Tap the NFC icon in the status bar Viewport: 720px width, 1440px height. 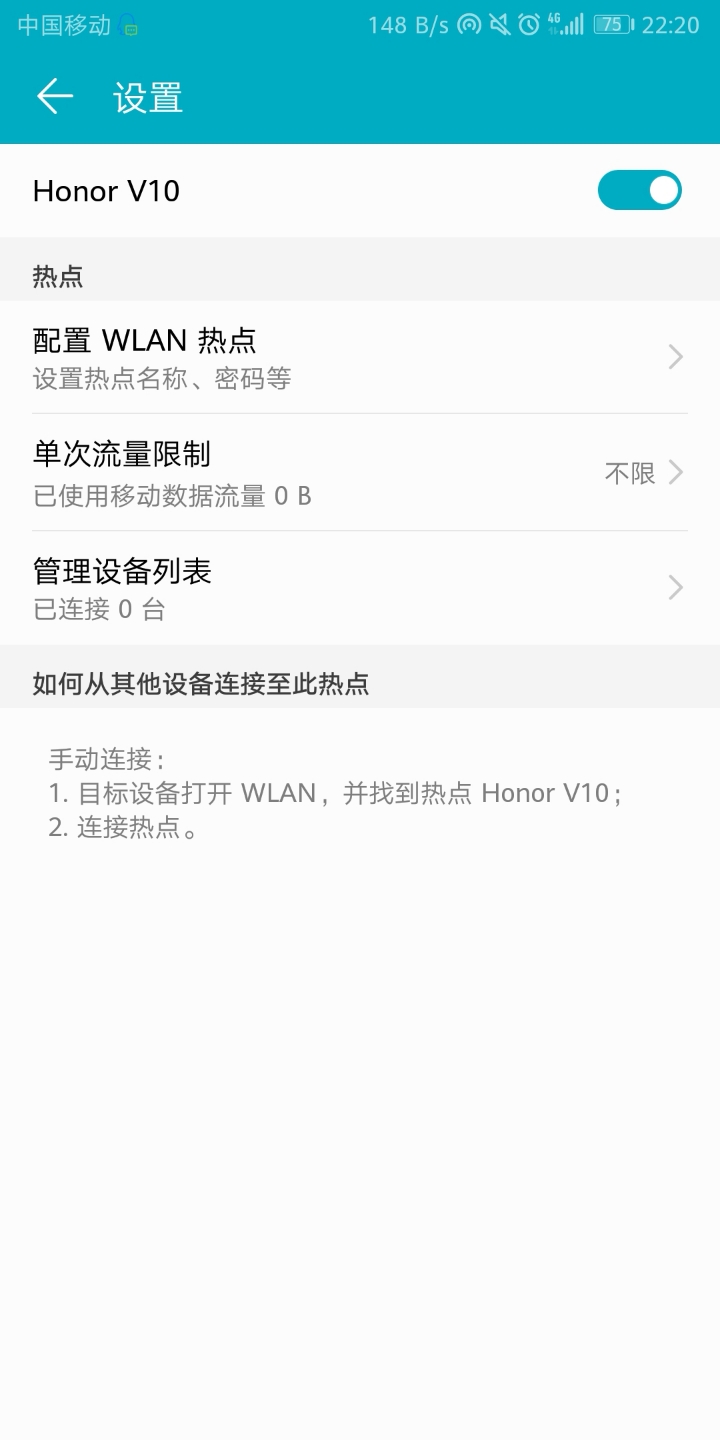coord(468,24)
